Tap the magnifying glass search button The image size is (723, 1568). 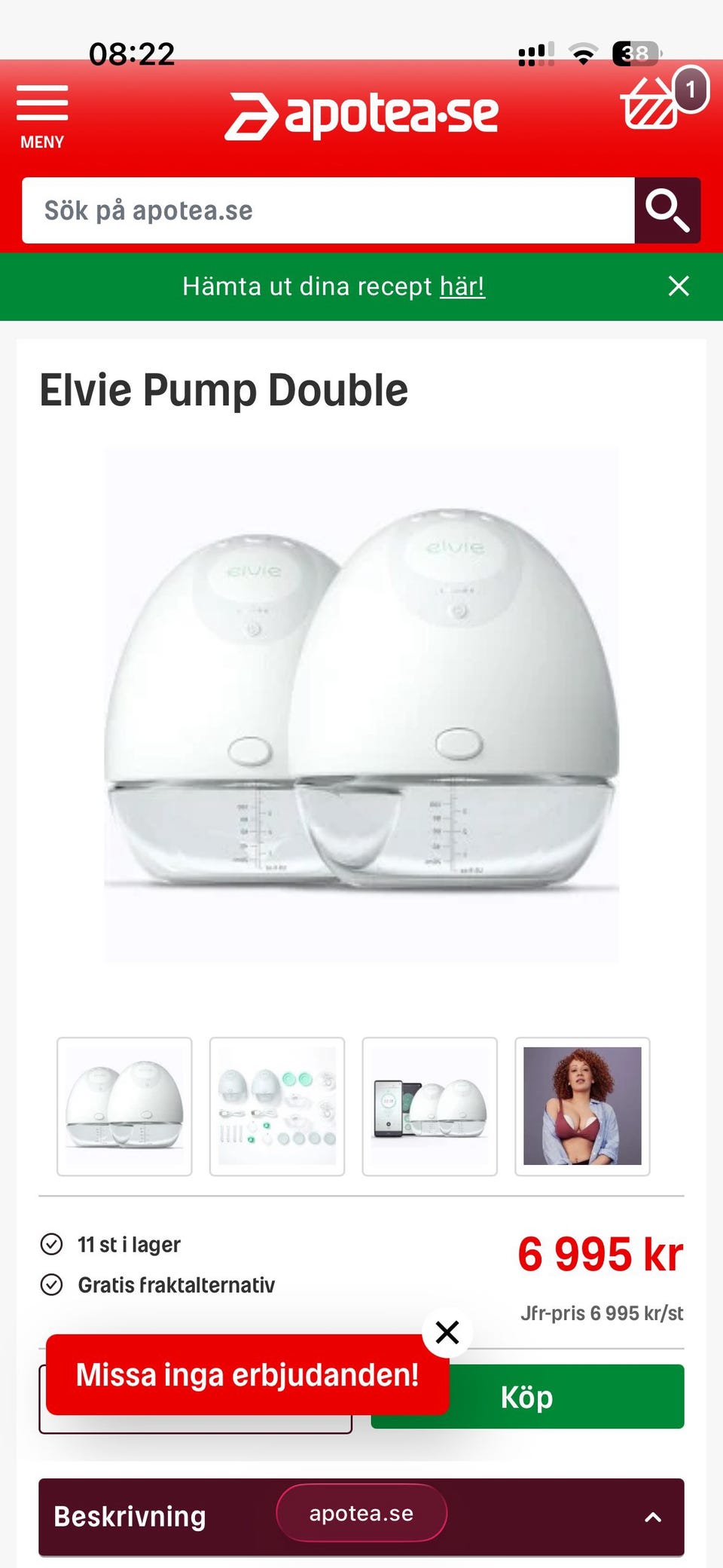[667, 210]
